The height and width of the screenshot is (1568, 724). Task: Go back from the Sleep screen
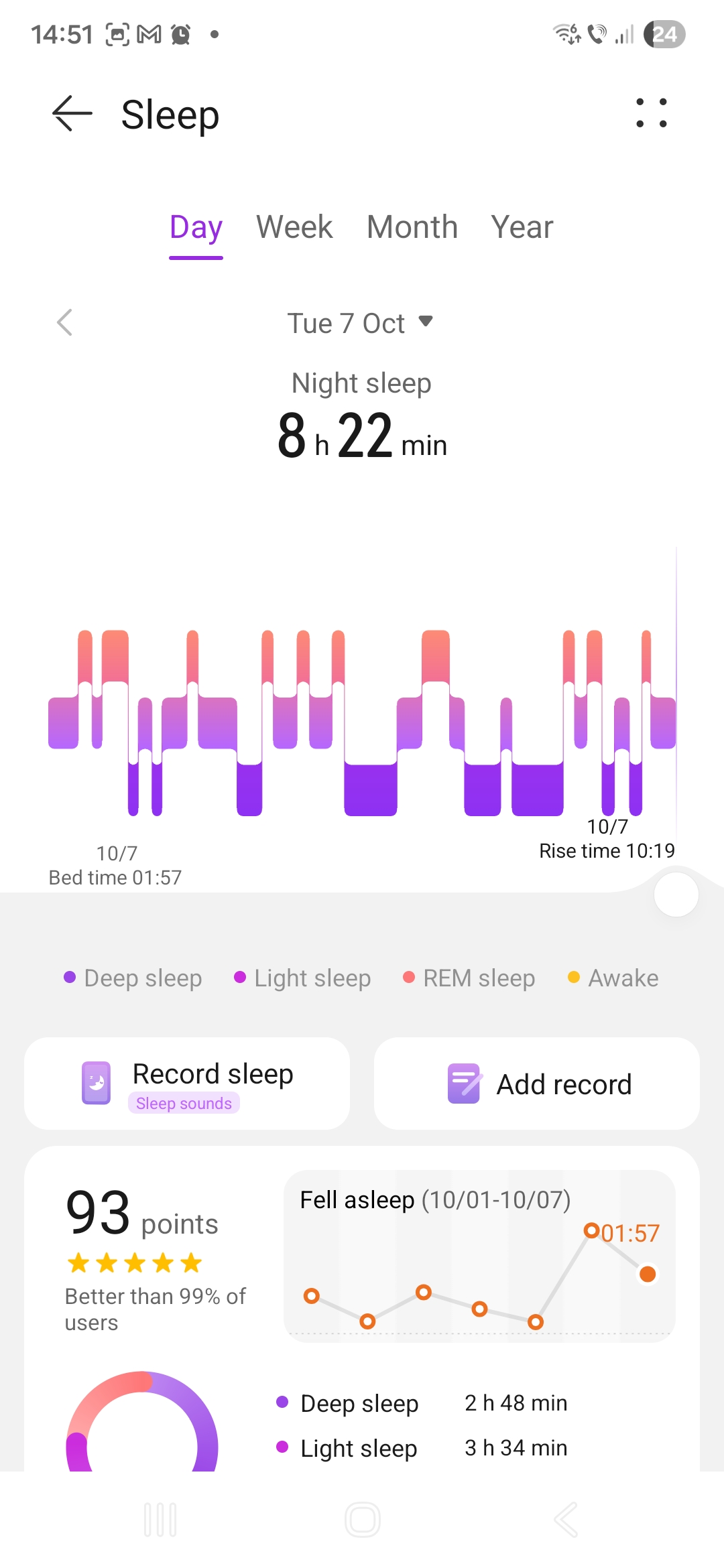72,114
